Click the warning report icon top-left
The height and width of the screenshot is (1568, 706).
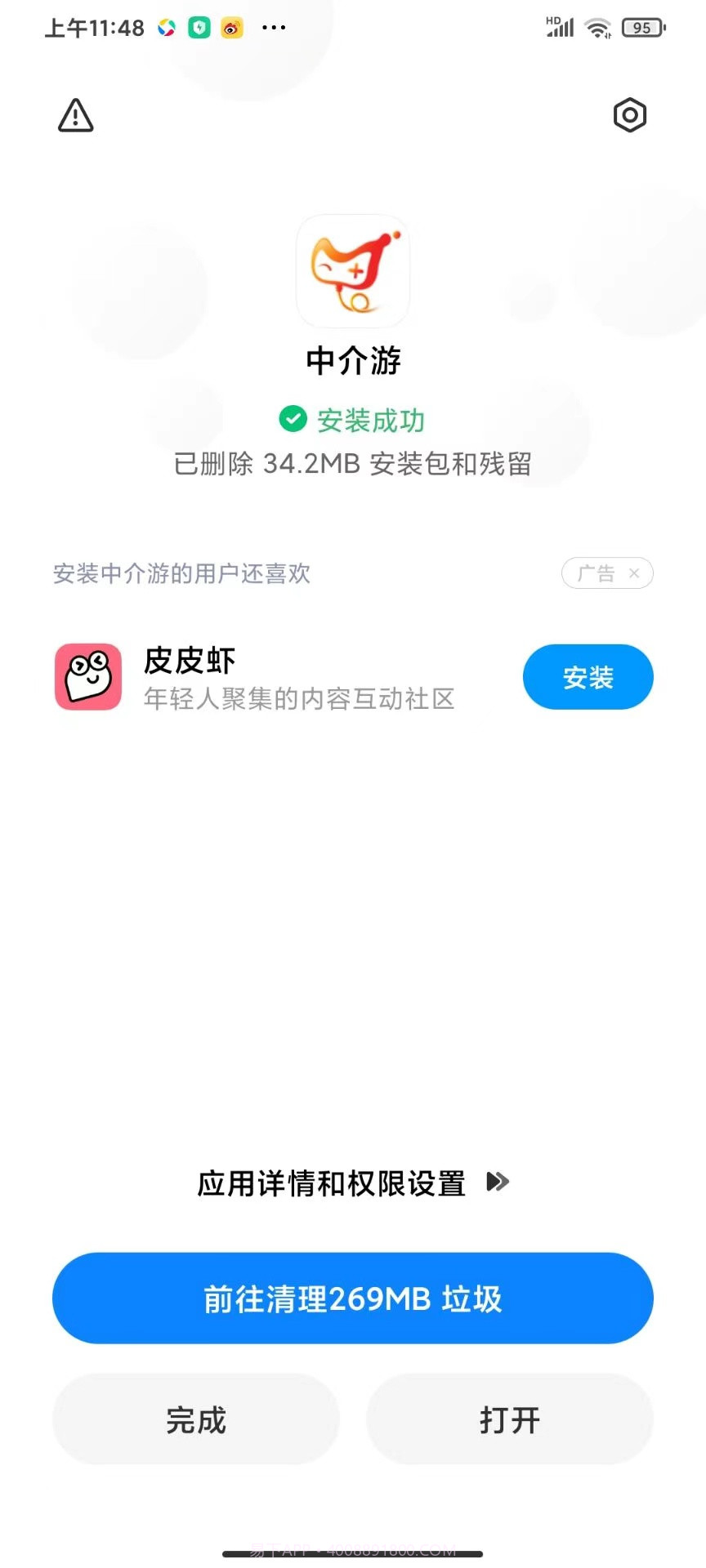click(75, 115)
